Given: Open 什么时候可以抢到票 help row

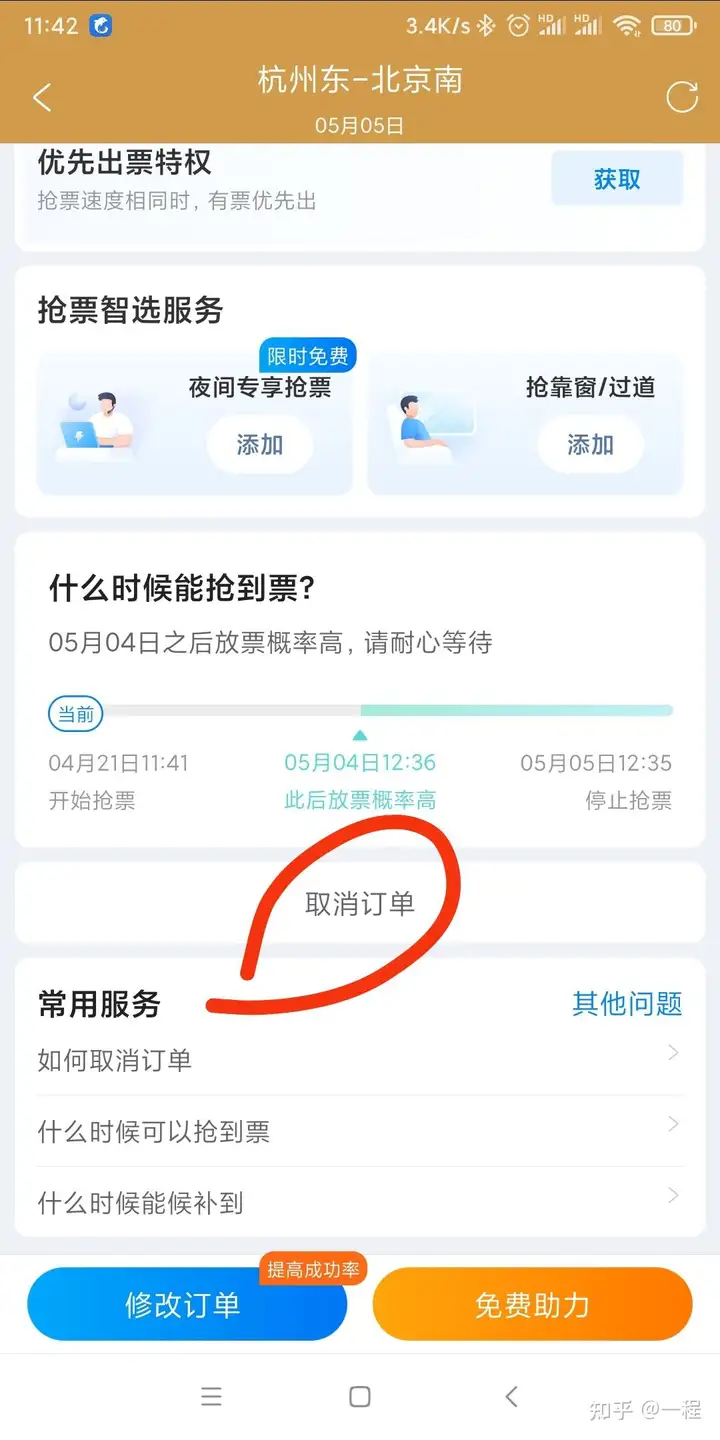Looking at the screenshot, I should coord(360,1131).
